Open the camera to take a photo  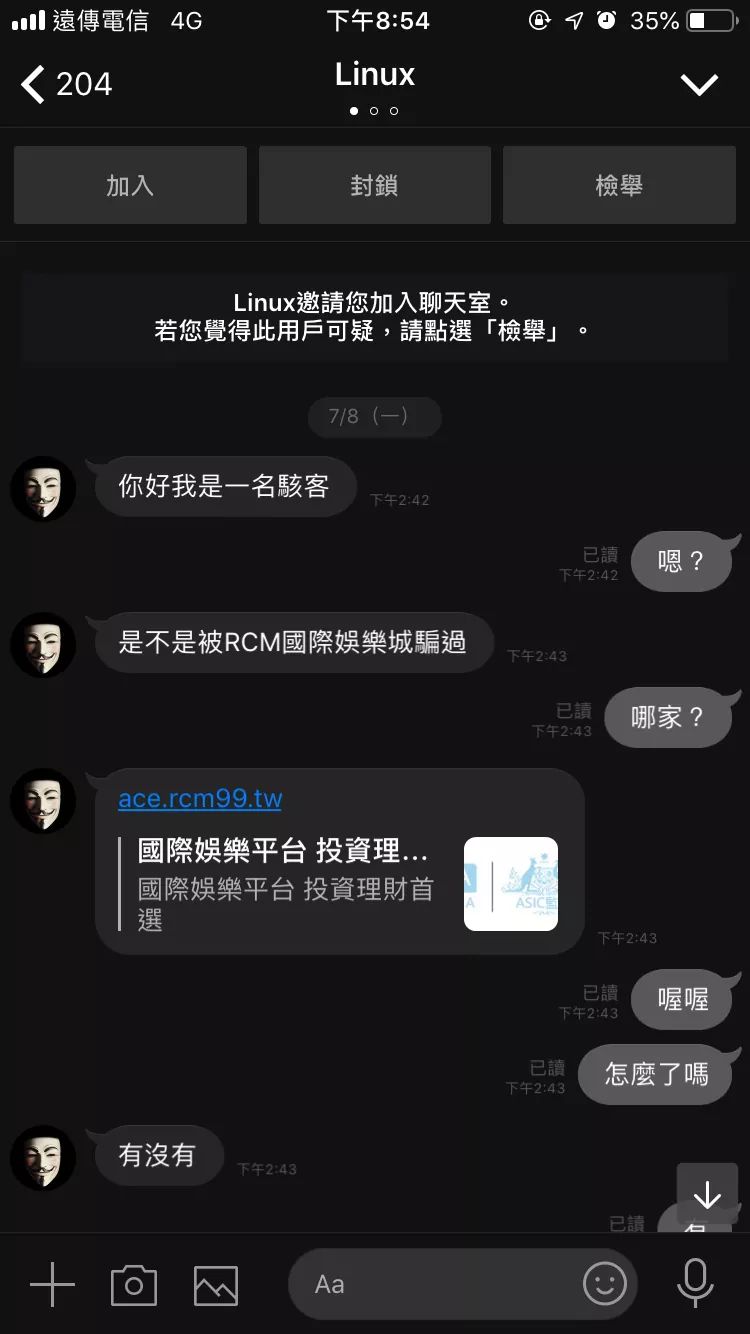[x=134, y=1285]
